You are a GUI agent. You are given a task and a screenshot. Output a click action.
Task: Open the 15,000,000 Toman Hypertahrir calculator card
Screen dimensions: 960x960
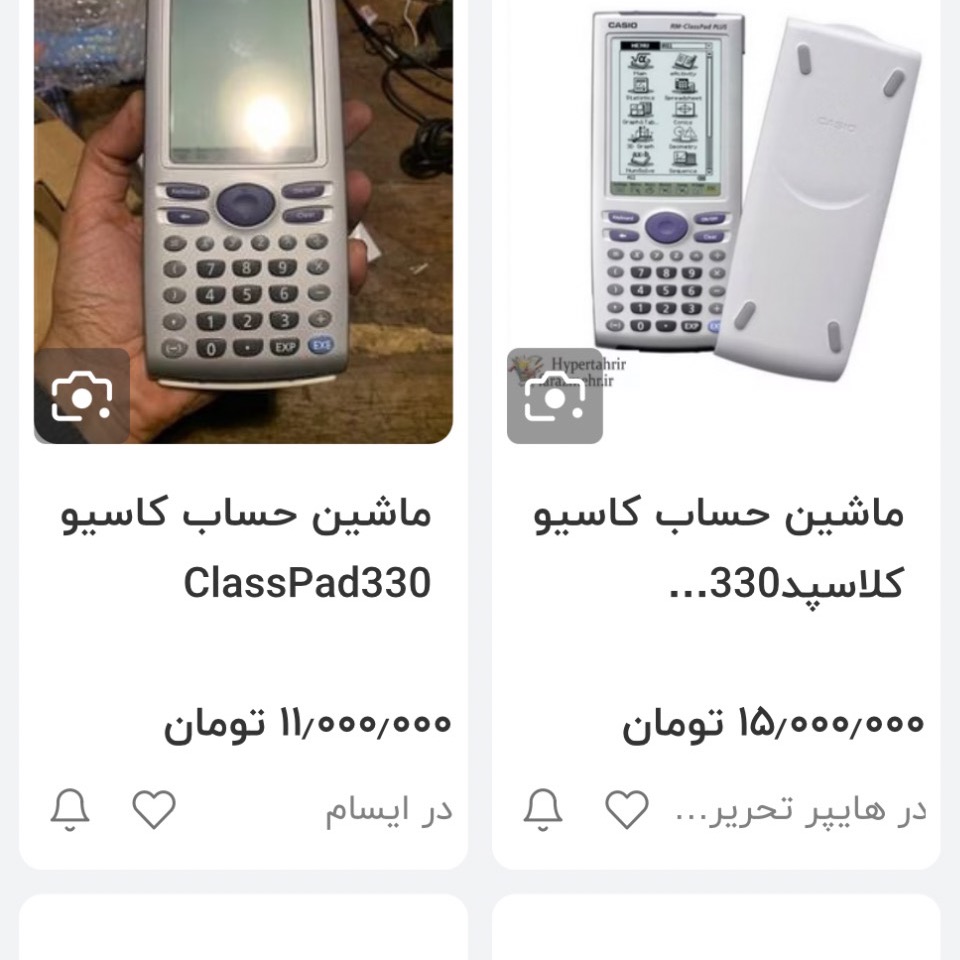(718, 548)
